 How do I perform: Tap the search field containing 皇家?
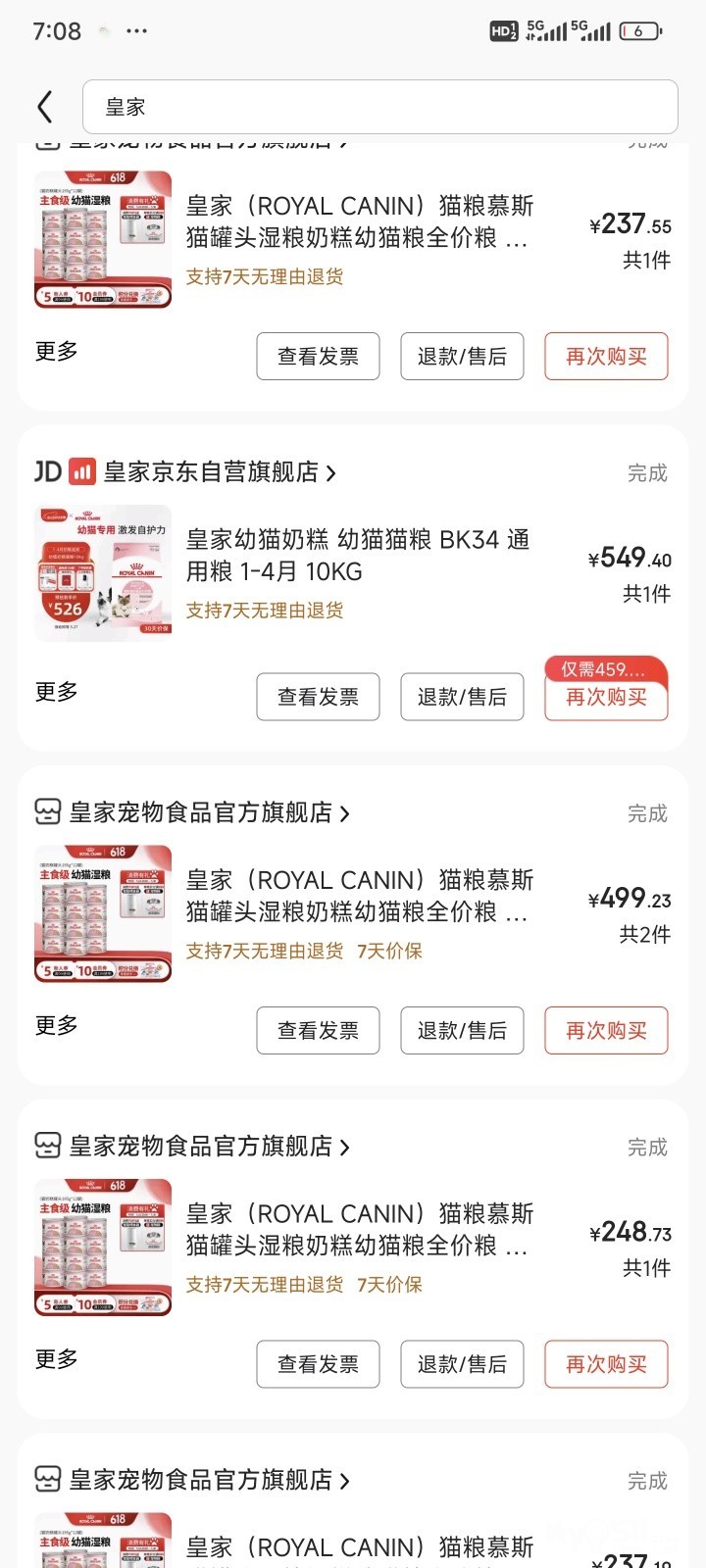[380, 107]
